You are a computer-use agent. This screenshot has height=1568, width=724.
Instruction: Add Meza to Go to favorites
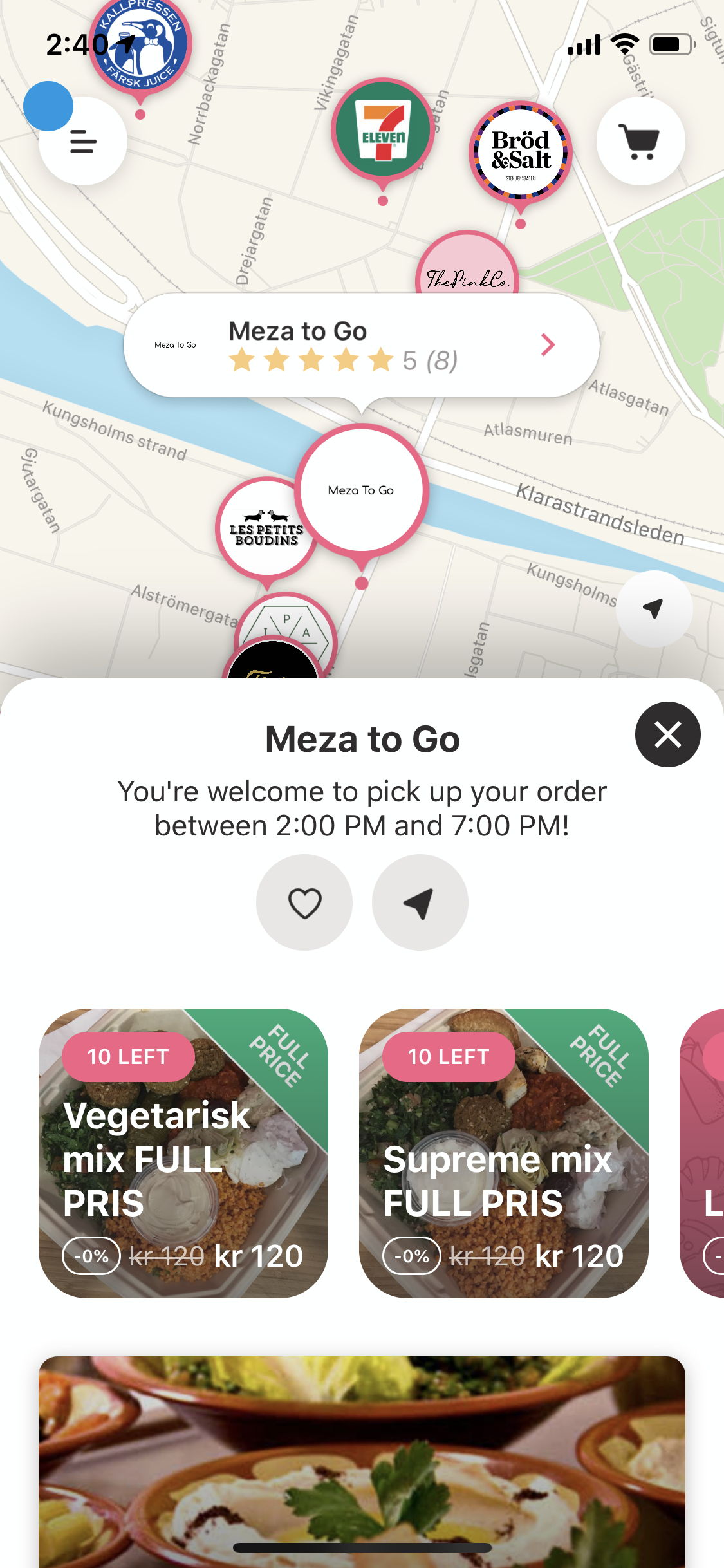coord(304,902)
